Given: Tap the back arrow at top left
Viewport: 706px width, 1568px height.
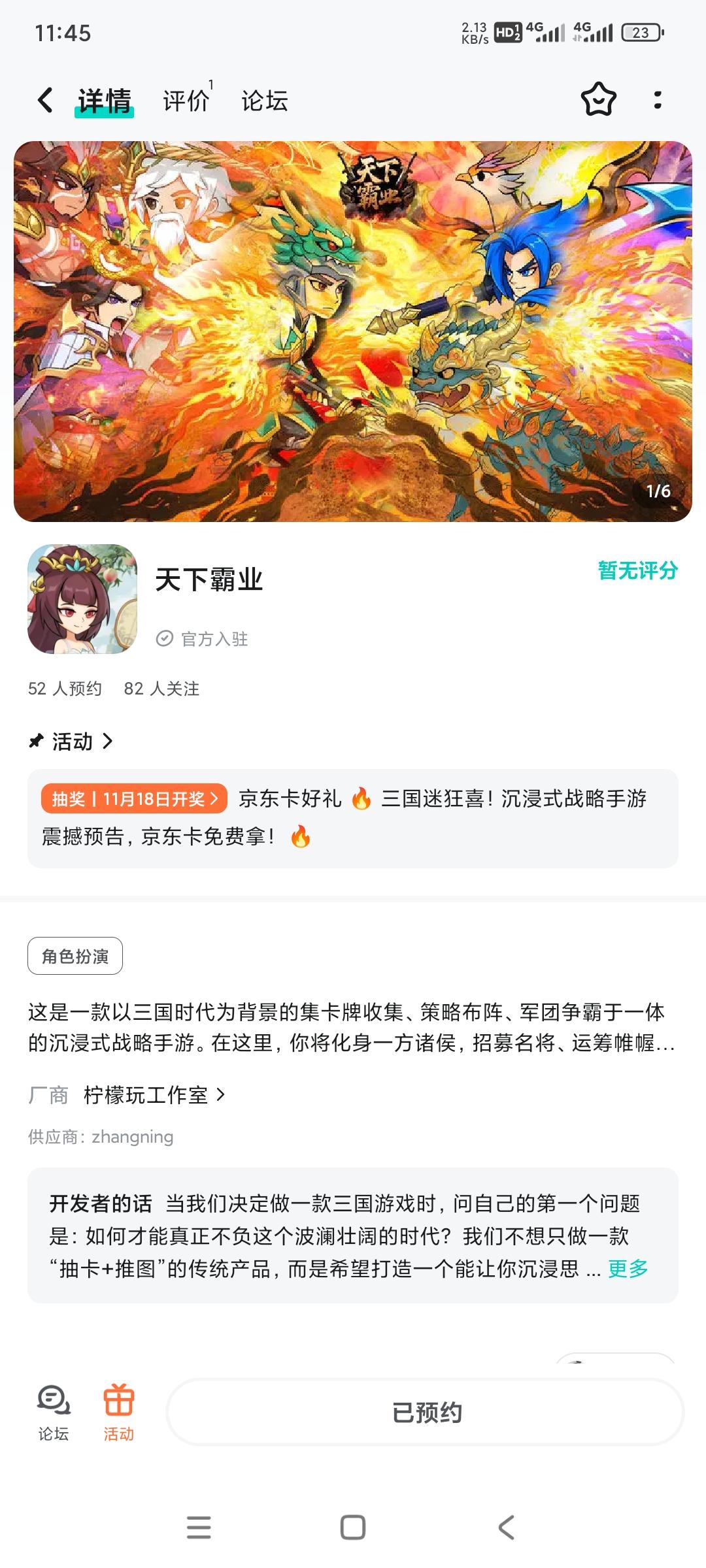Looking at the screenshot, I should click(x=44, y=99).
